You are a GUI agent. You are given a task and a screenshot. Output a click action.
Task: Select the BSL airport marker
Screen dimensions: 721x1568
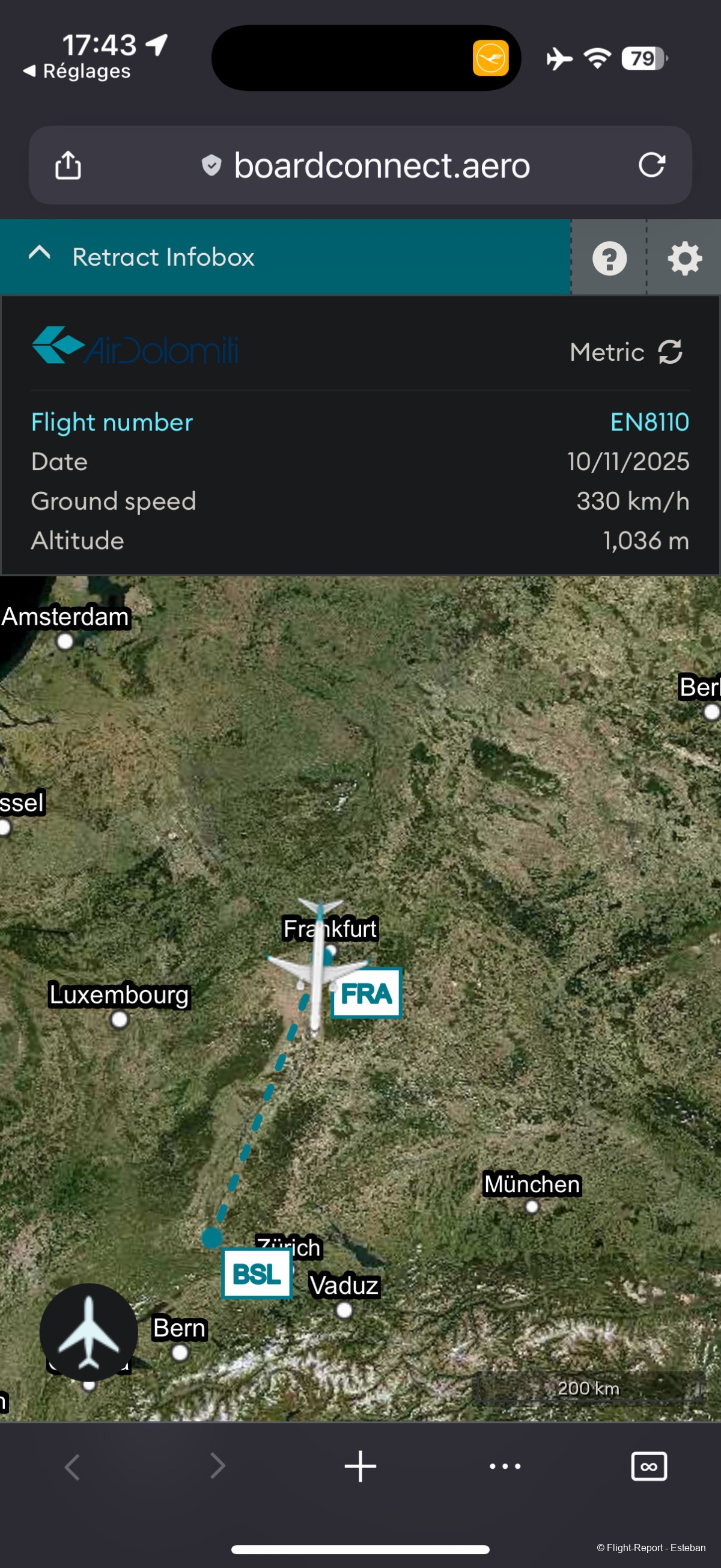[256, 1273]
